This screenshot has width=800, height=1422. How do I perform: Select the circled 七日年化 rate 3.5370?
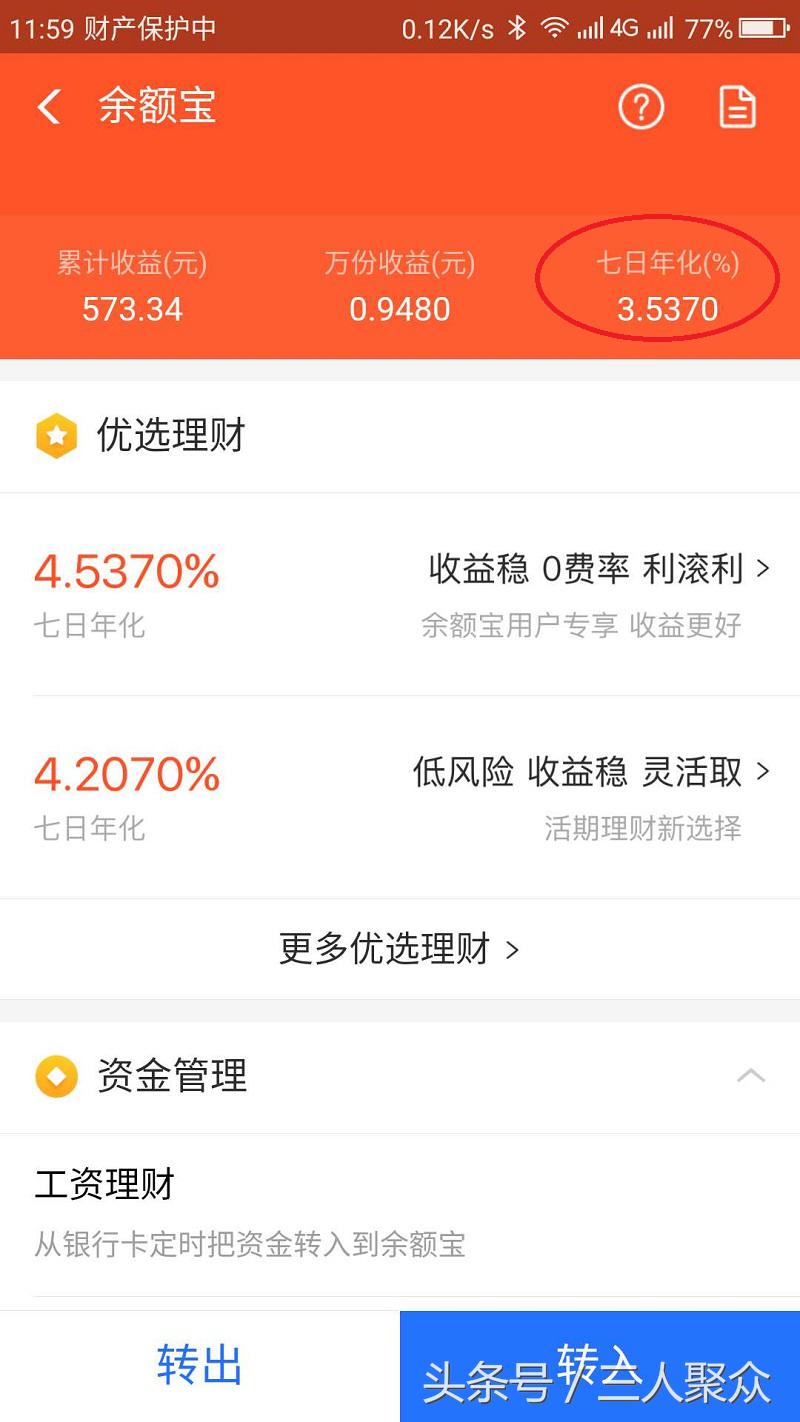click(666, 309)
